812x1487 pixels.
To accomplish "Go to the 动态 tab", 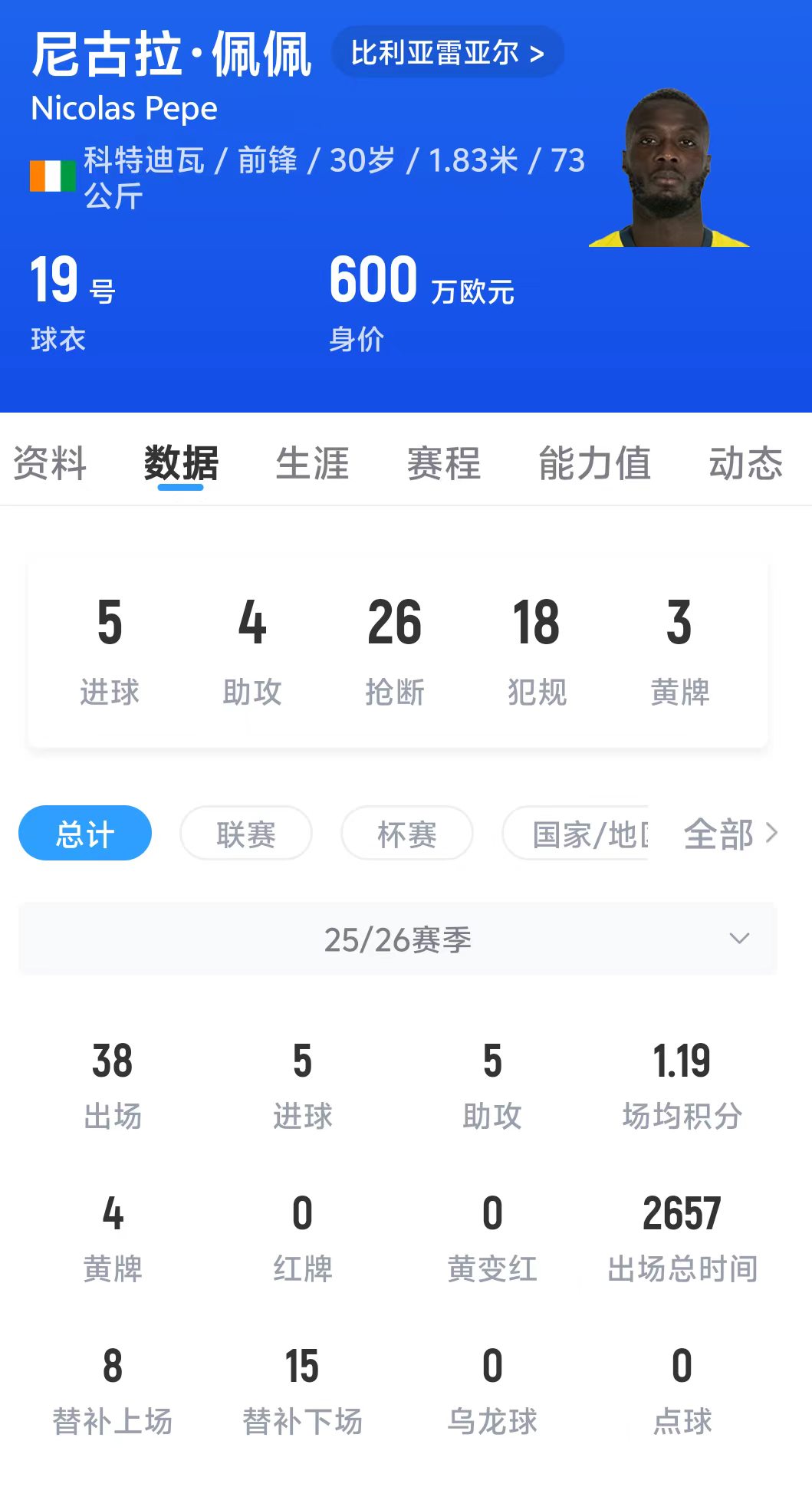I will click(745, 463).
